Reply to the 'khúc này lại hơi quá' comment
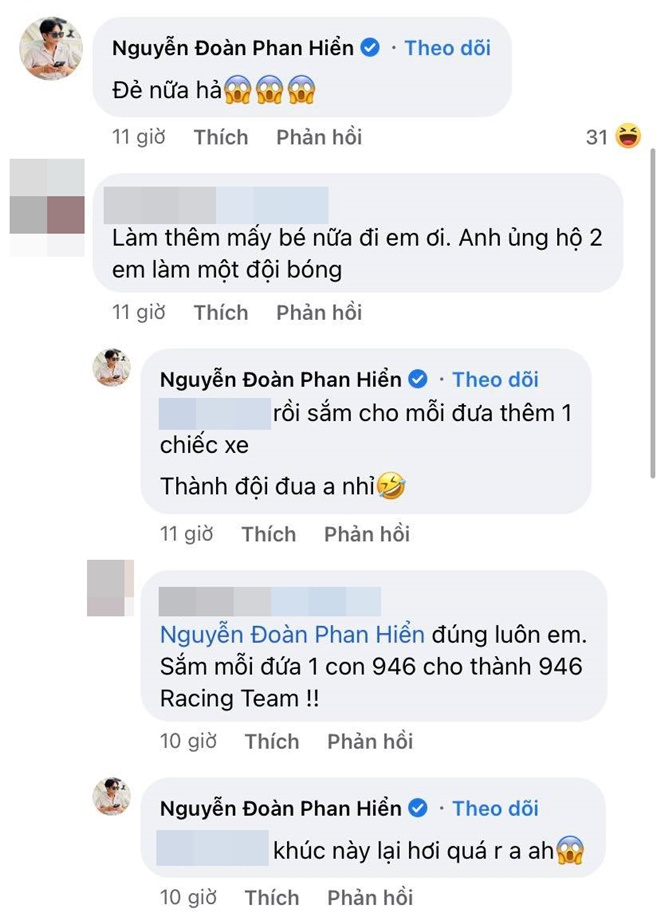 370,897
